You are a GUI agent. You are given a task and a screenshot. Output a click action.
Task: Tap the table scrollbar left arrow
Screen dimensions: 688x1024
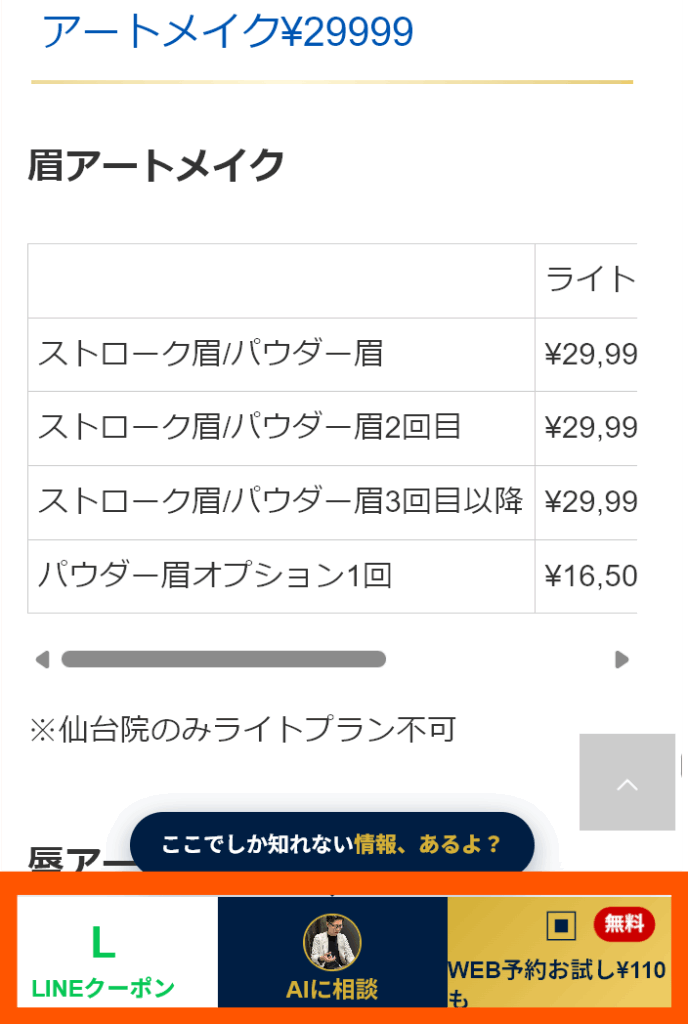tap(42, 659)
